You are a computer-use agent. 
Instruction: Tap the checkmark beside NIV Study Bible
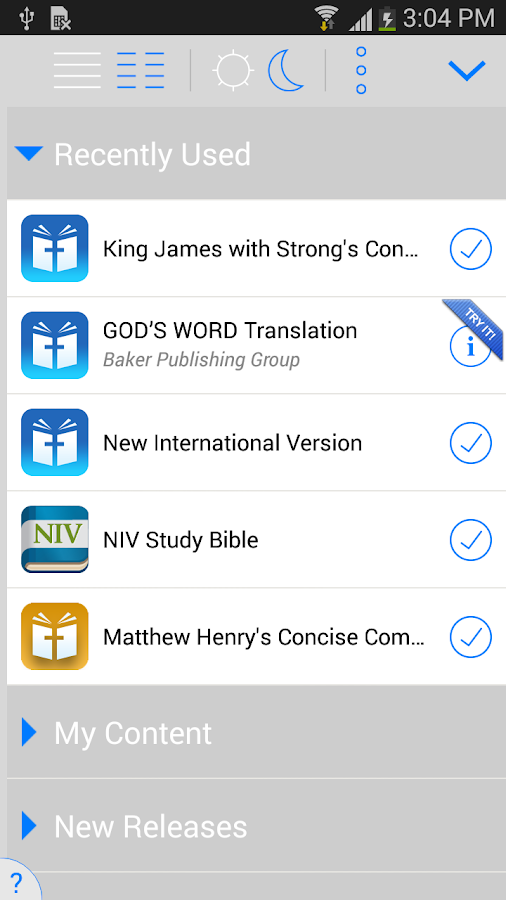[470, 540]
